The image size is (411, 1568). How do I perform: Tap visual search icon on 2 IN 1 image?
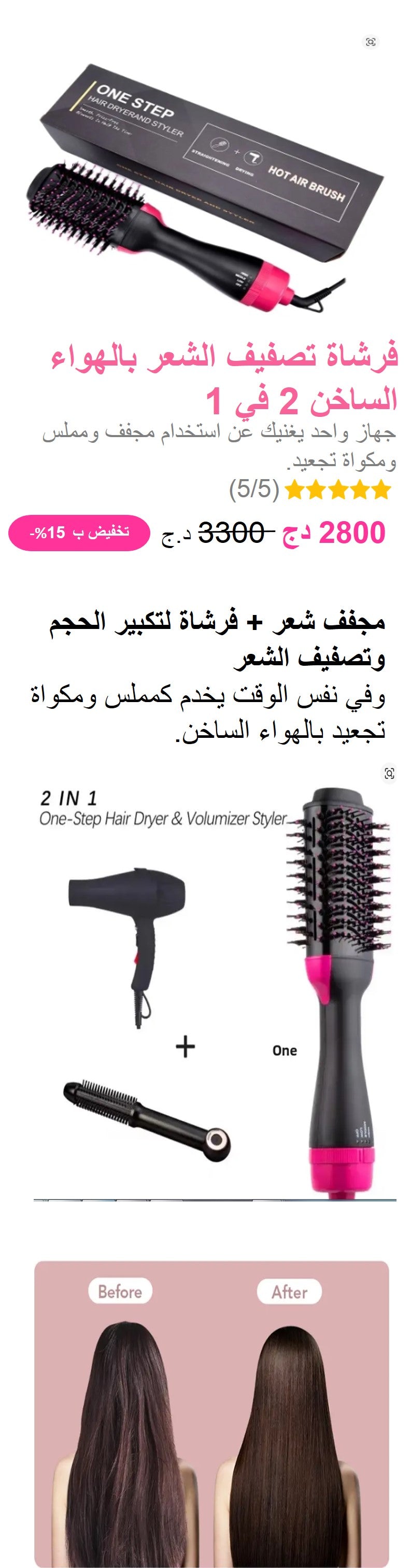coord(389,773)
